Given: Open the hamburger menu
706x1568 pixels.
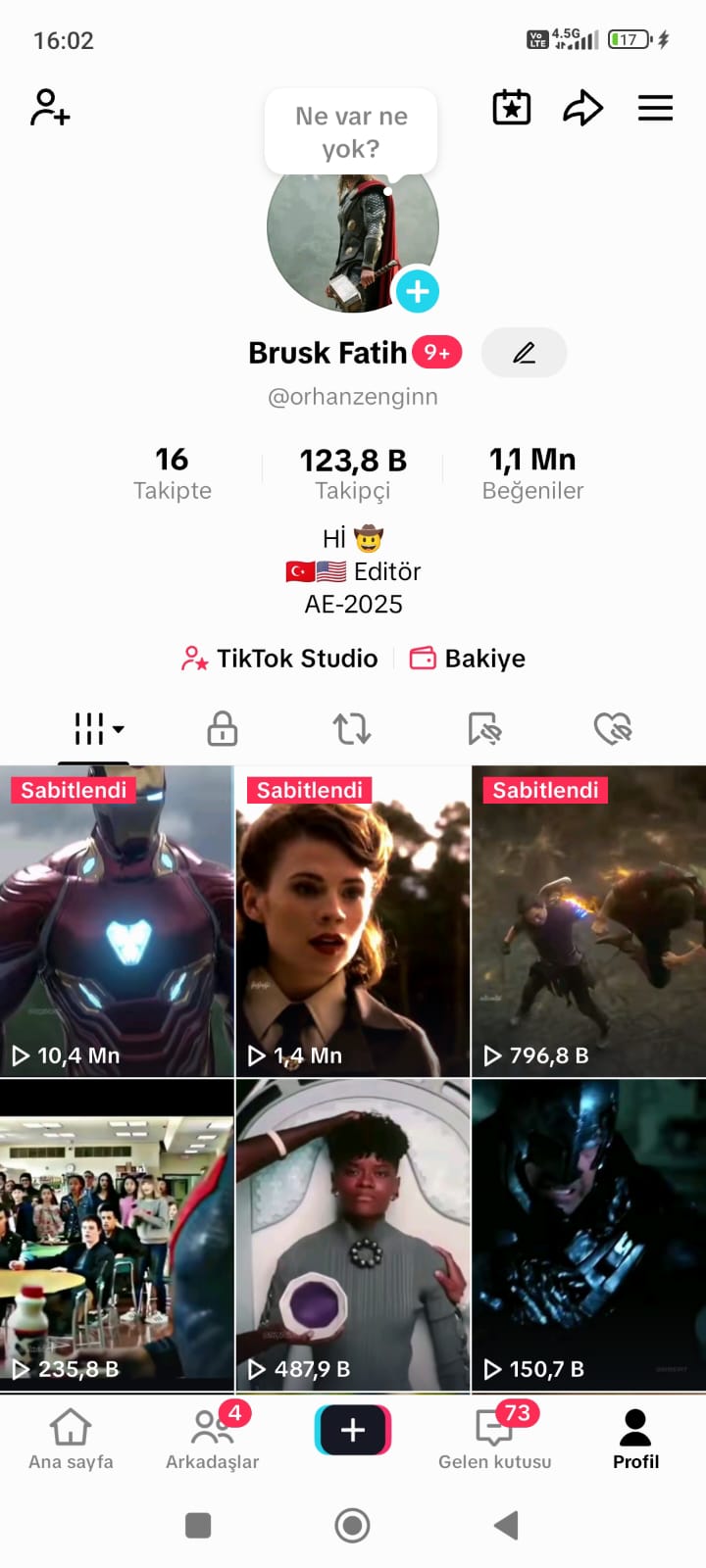Looking at the screenshot, I should coord(655,107).
